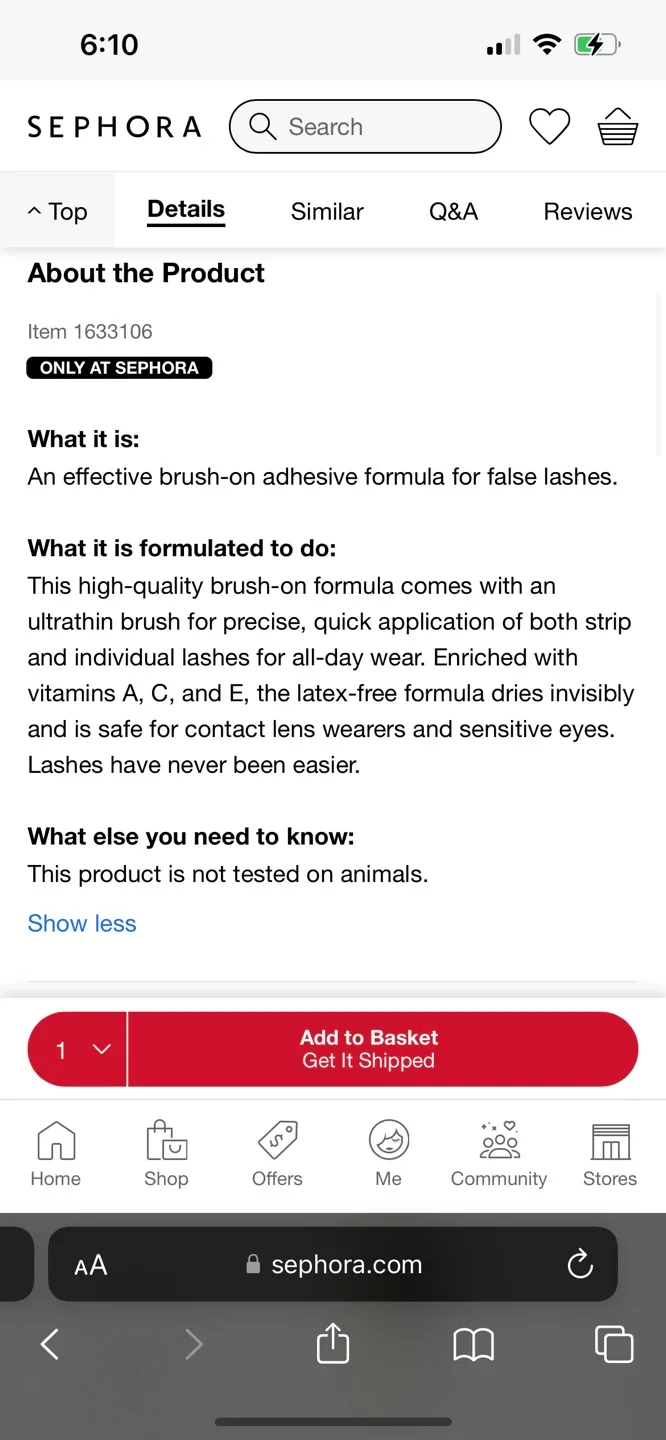Open the Me profile tab

click(389, 1154)
